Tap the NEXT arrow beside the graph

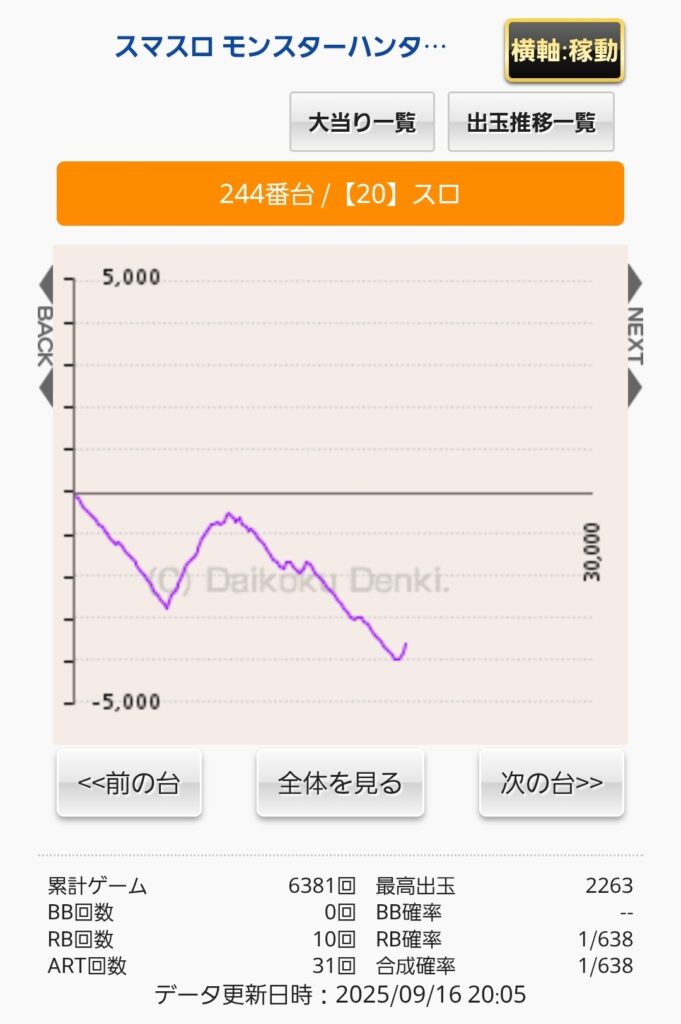[x=634, y=335]
